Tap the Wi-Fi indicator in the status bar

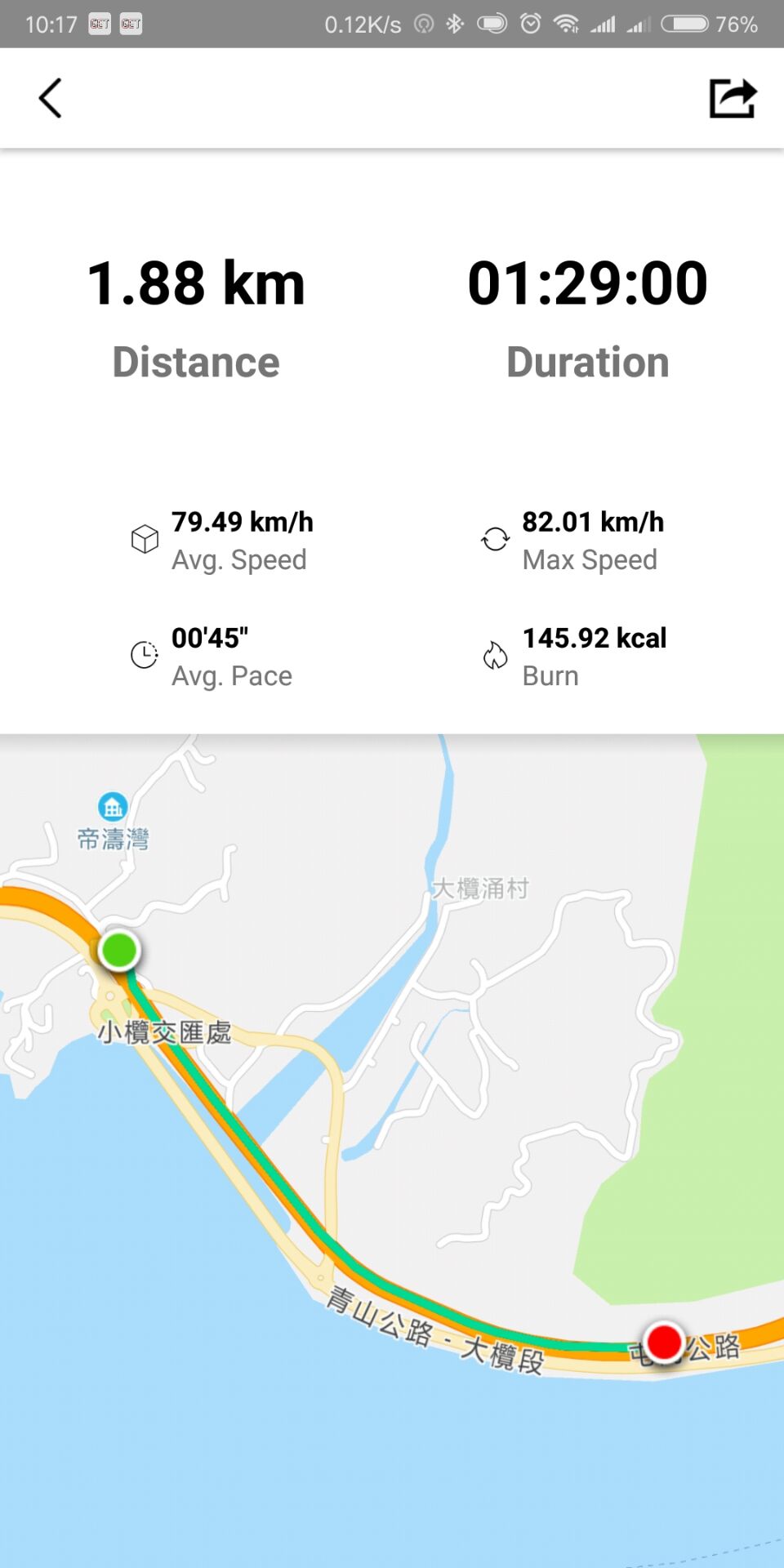[x=565, y=24]
